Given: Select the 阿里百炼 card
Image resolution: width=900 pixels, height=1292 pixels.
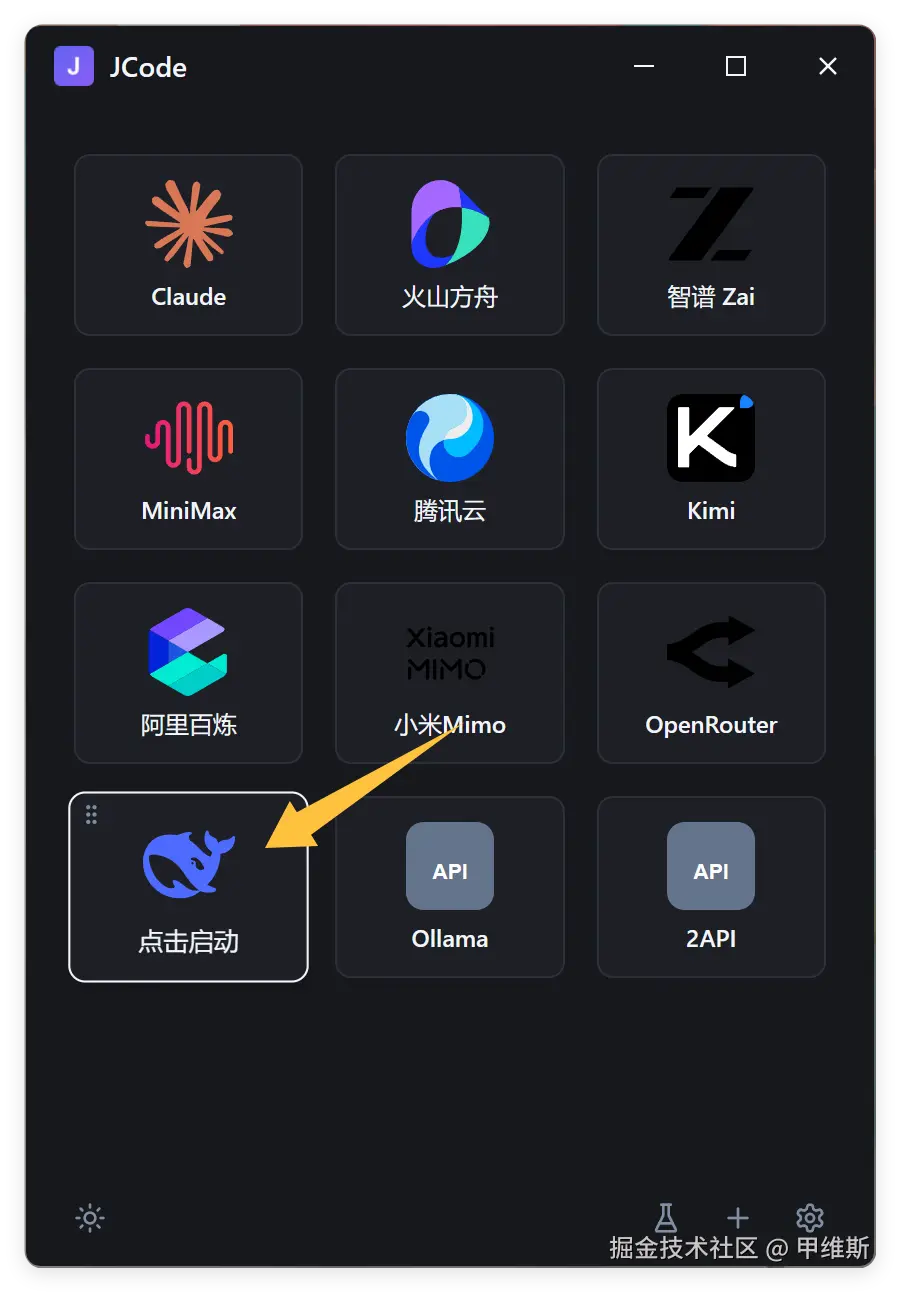Looking at the screenshot, I should coord(188,673).
